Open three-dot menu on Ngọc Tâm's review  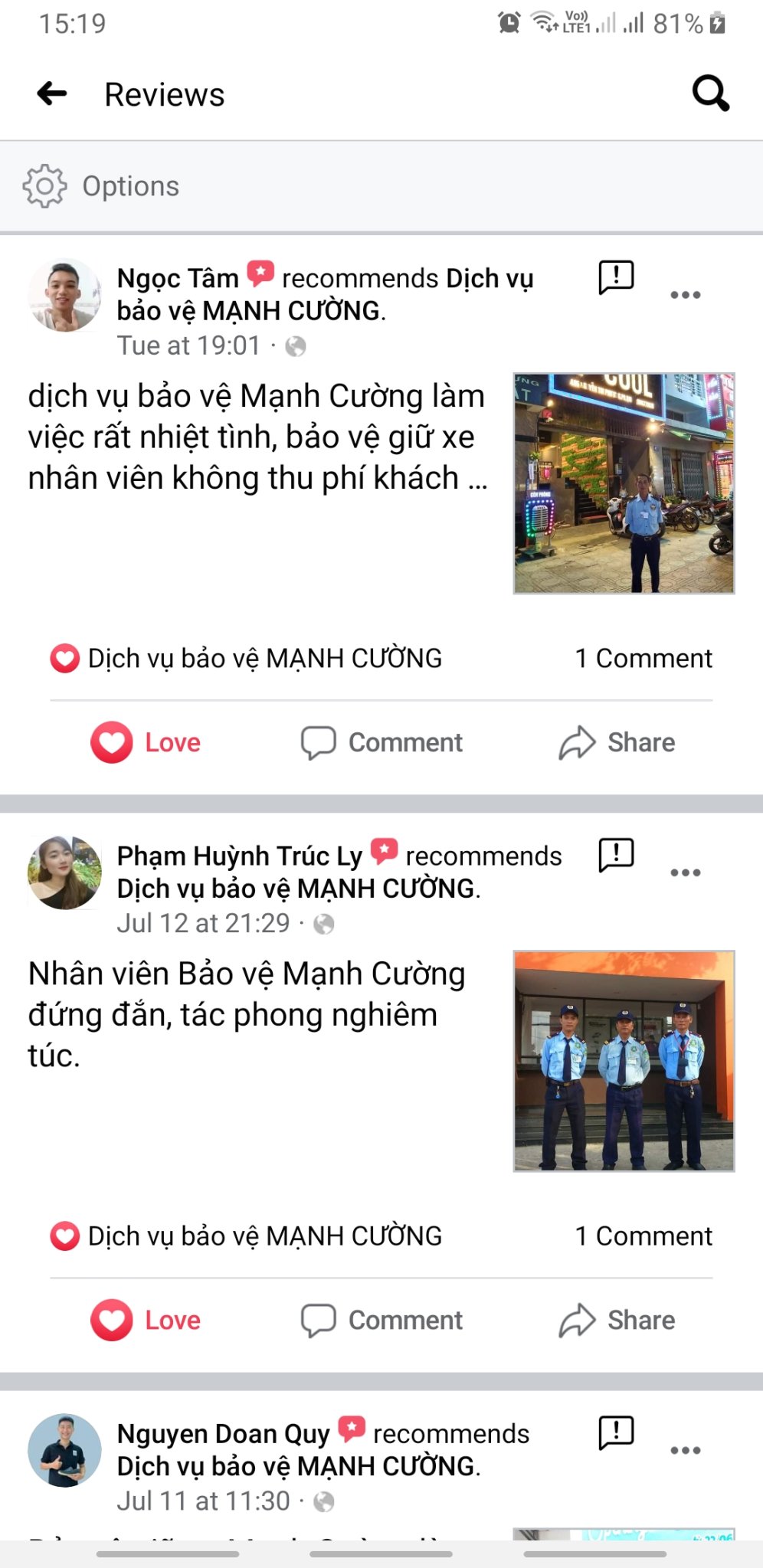click(686, 293)
